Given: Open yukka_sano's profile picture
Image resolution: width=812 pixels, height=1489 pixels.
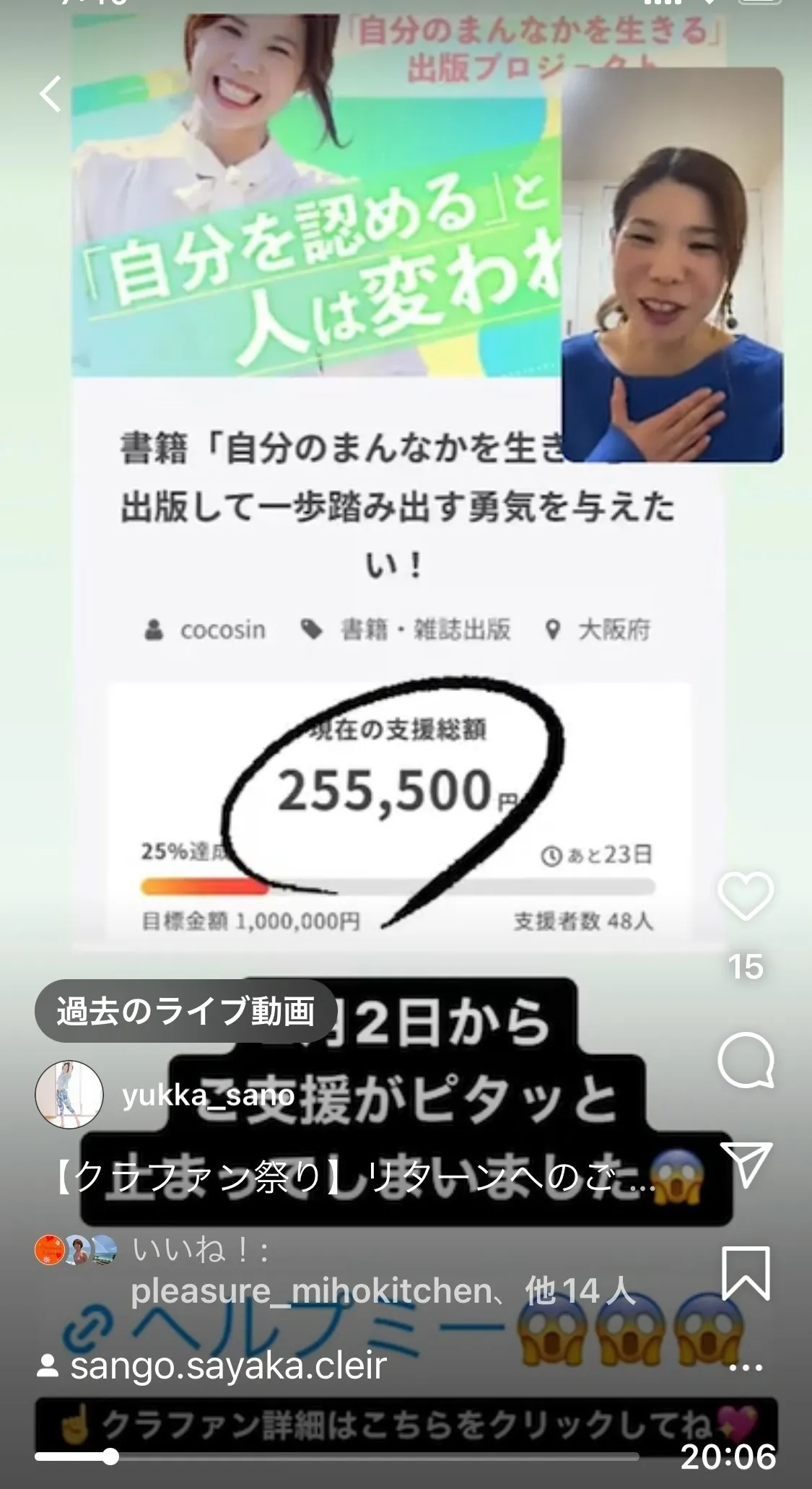Looking at the screenshot, I should [69, 1095].
